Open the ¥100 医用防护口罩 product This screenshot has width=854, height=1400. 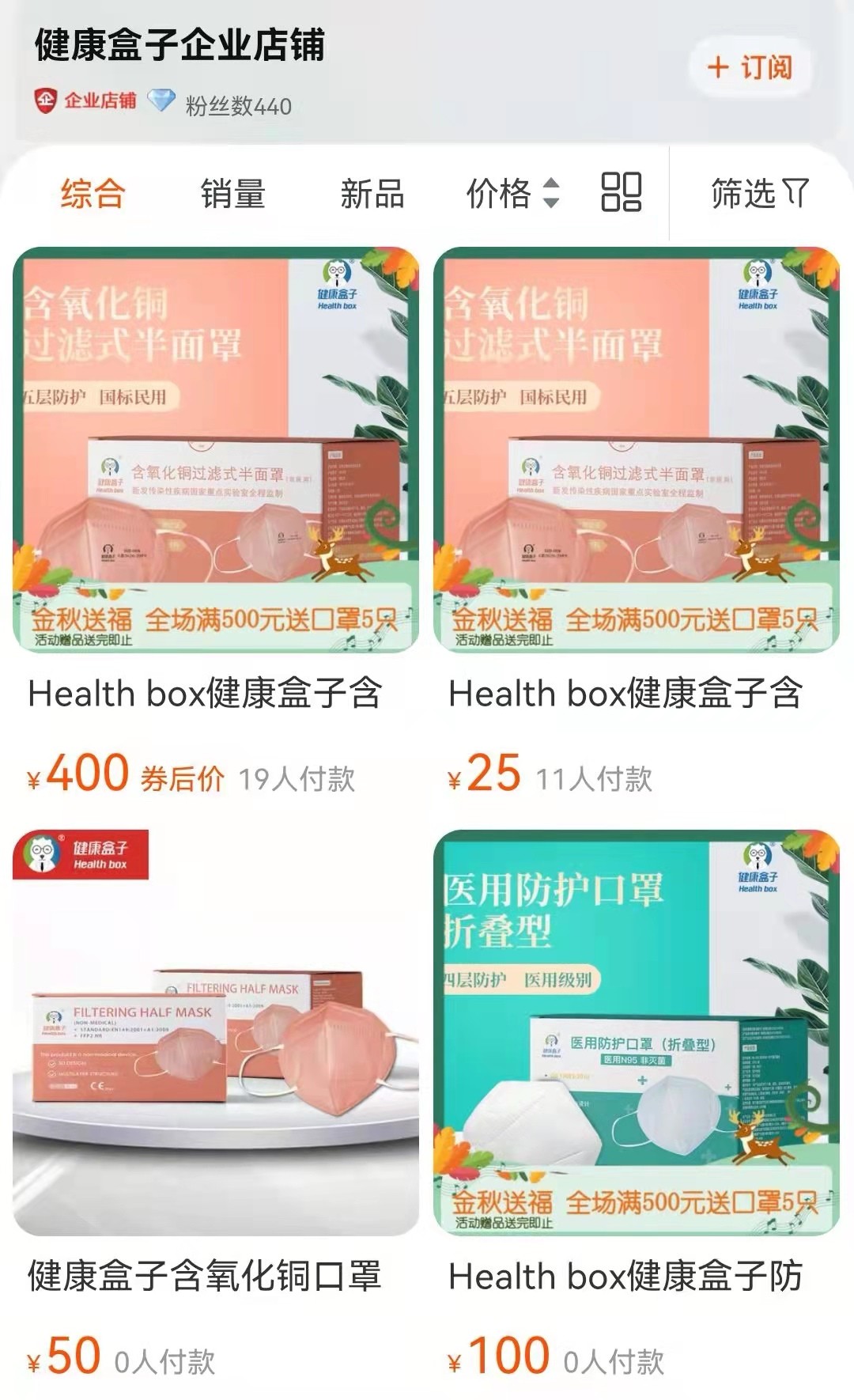tap(636, 1032)
